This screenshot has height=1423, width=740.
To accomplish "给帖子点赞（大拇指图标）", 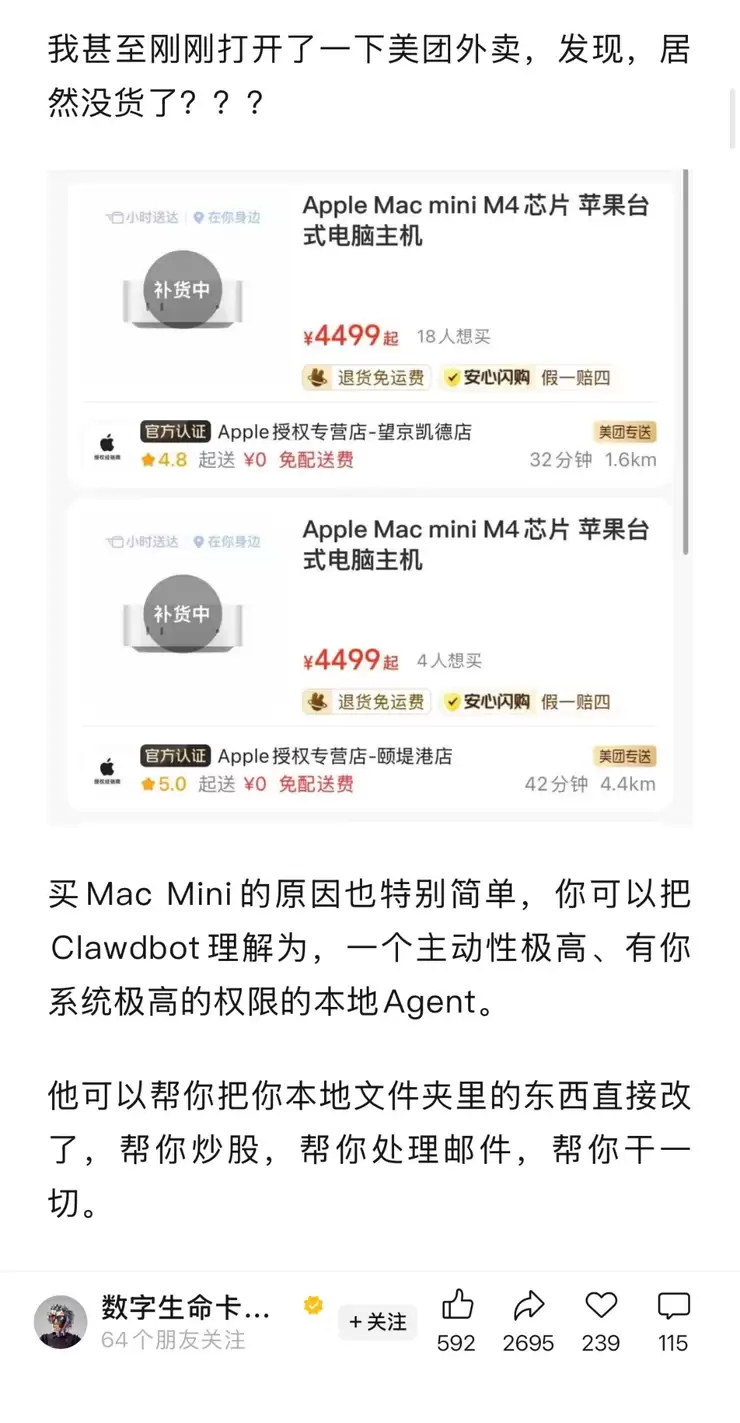I will [x=457, y=1305].
